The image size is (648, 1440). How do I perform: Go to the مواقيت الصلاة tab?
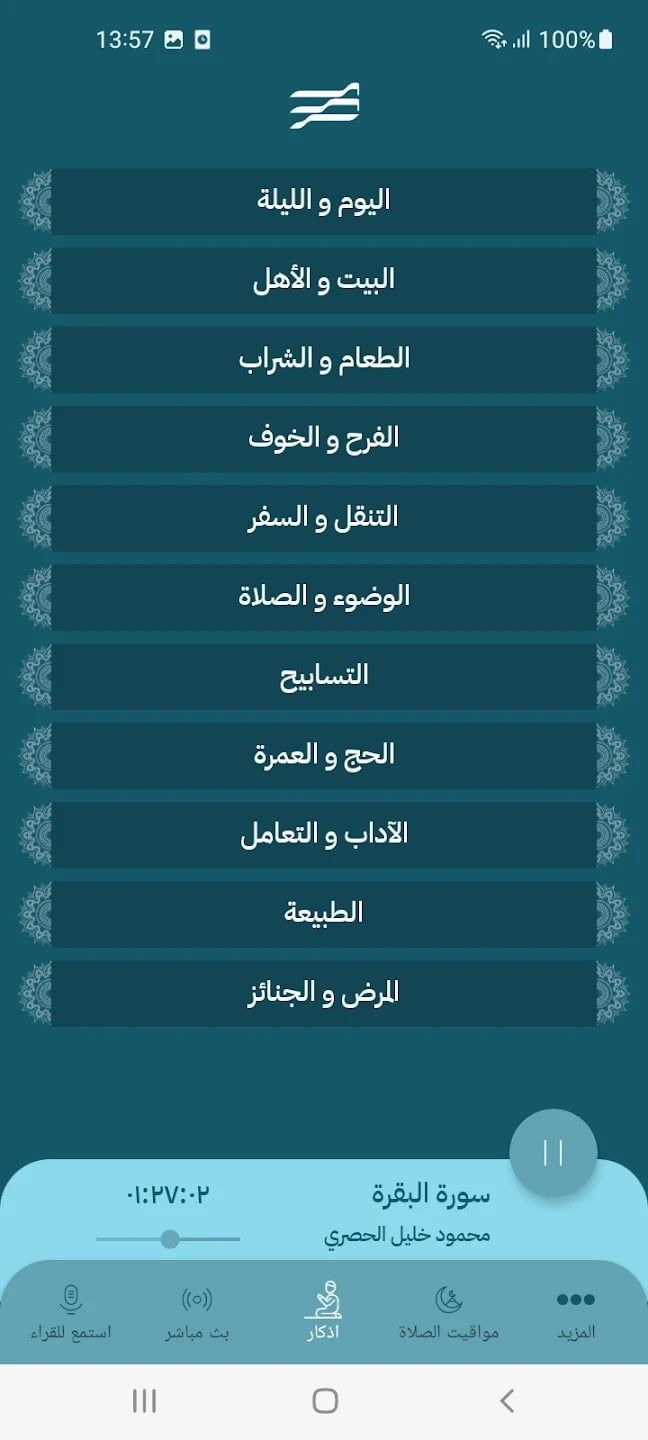[449, 1313]
